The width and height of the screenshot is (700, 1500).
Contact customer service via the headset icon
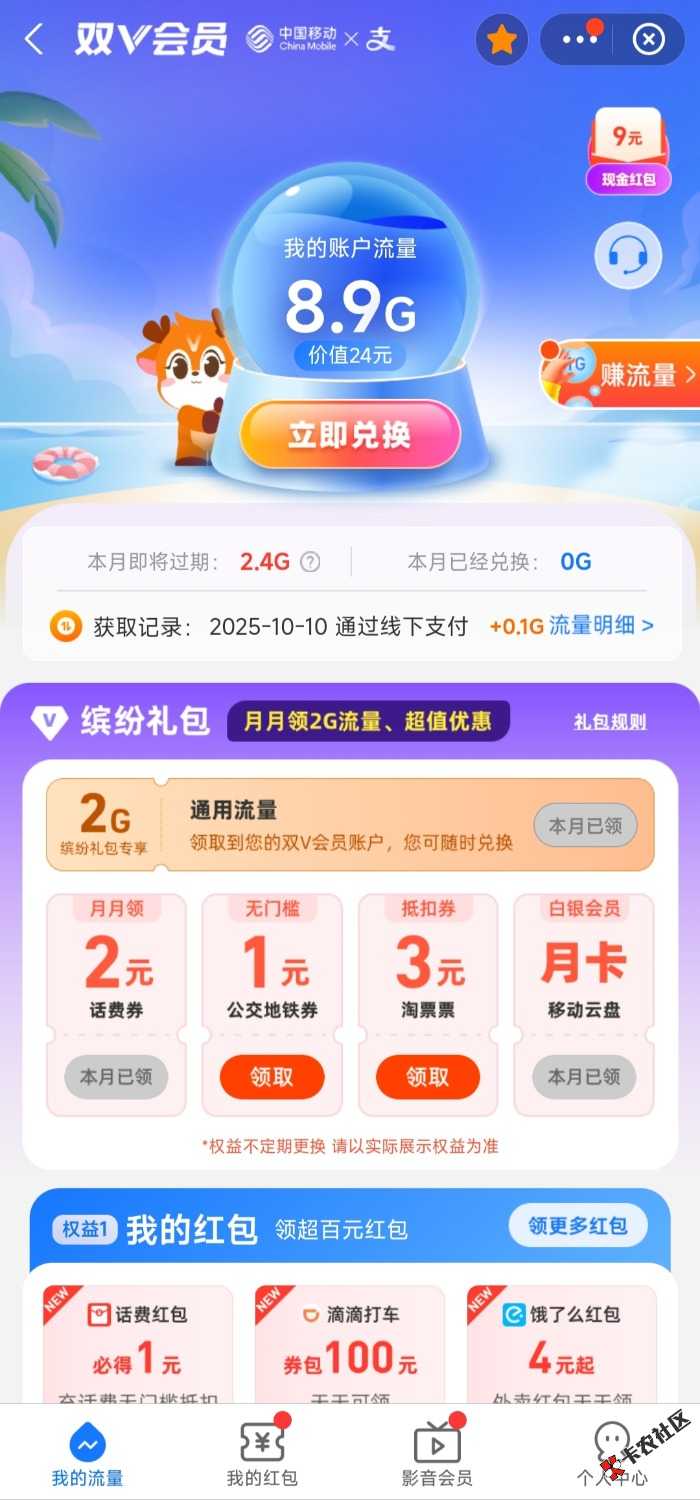point(628,257)
